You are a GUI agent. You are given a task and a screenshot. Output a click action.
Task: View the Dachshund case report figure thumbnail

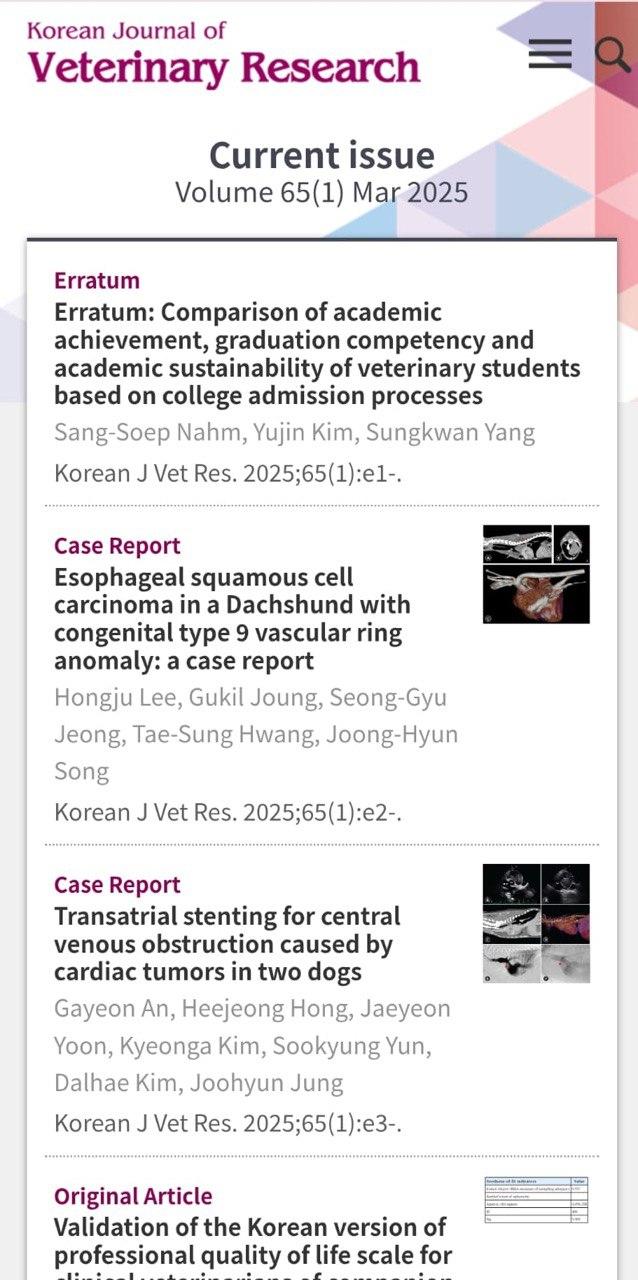[x=536, y=574]
